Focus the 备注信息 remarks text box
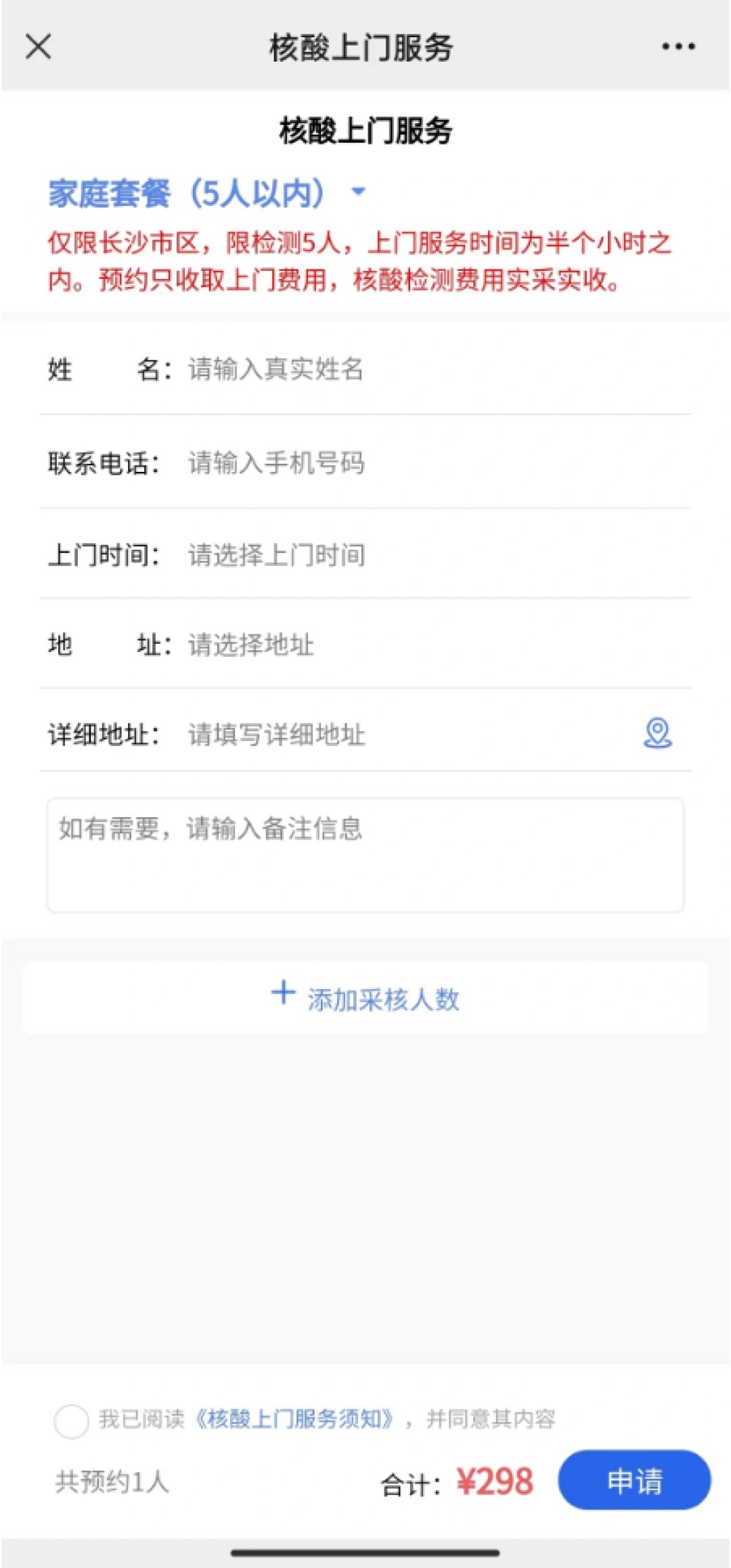The image size is (731, 1568). 365,854
